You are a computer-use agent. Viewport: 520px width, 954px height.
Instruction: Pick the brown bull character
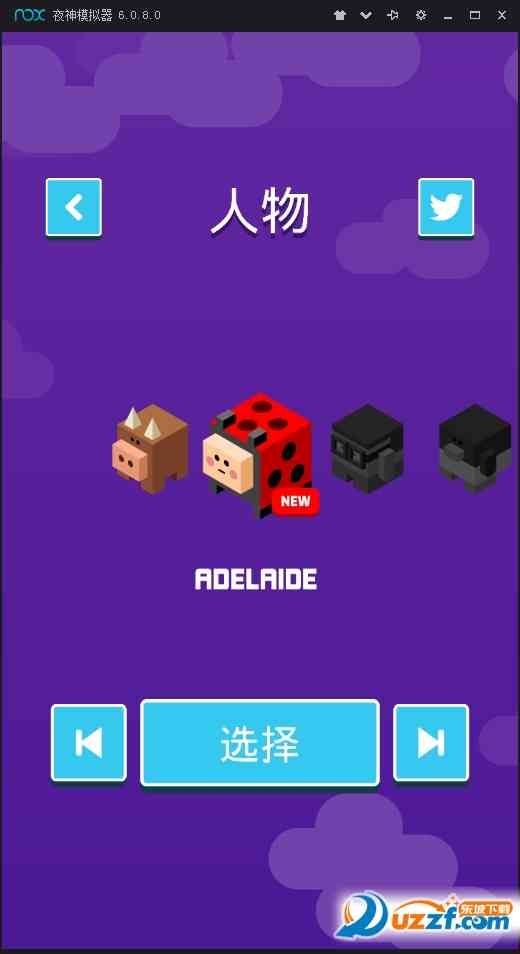point(150,447)
